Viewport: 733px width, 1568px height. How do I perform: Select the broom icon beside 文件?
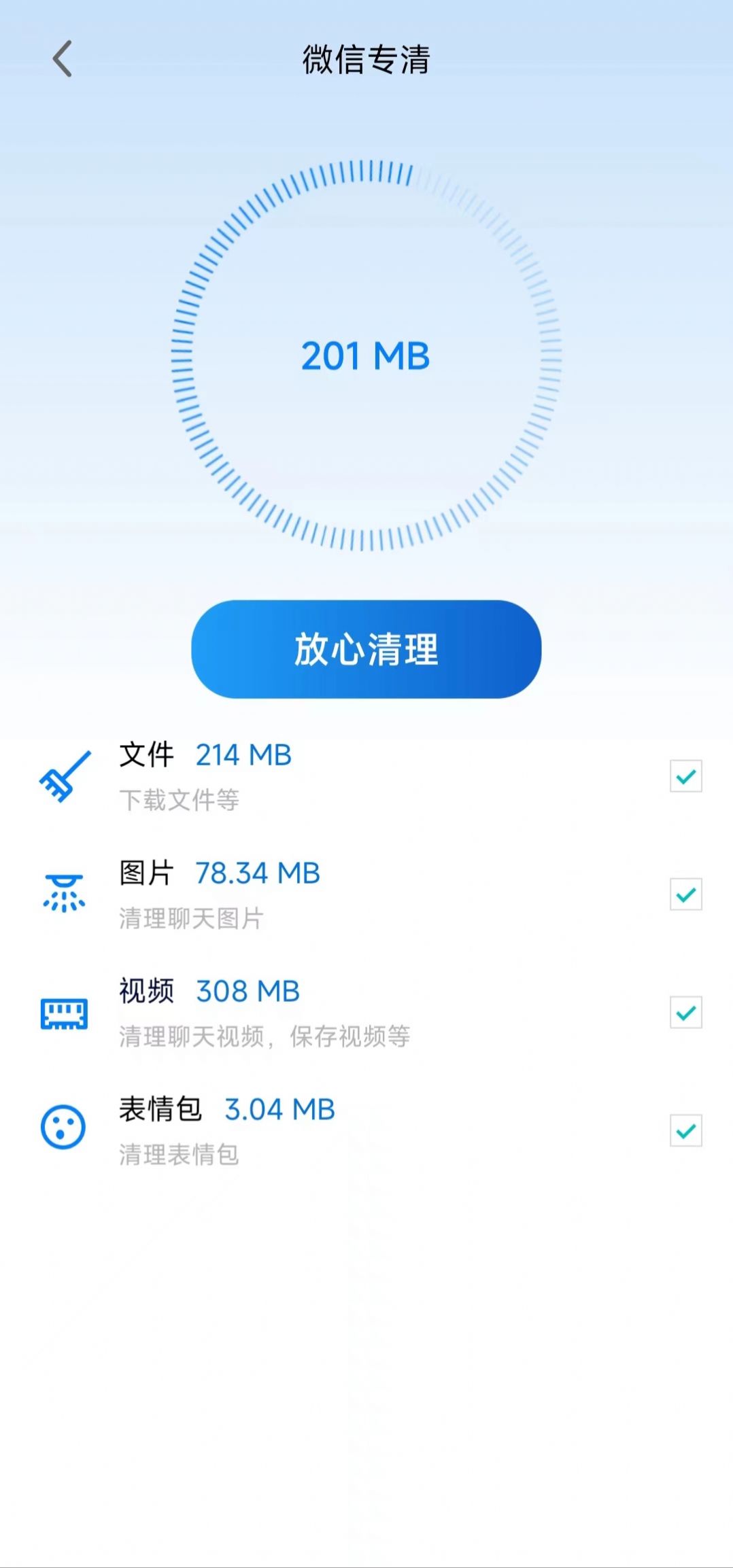coord(65,777)
